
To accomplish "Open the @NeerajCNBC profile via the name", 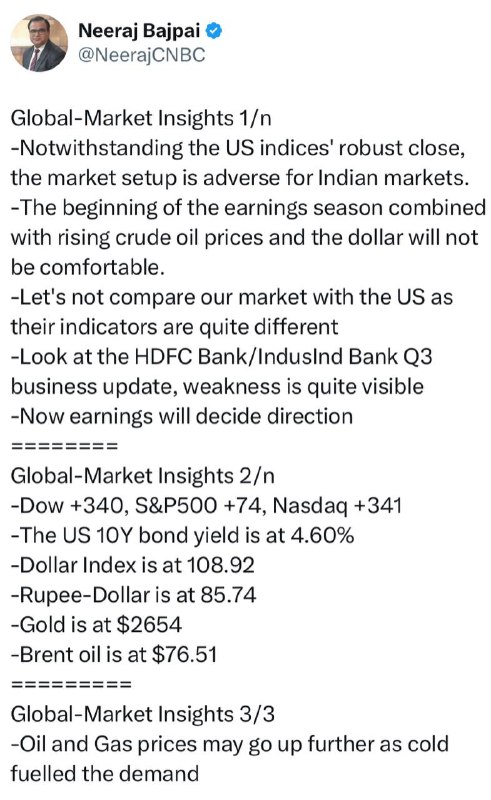I will tap(139, 31).
